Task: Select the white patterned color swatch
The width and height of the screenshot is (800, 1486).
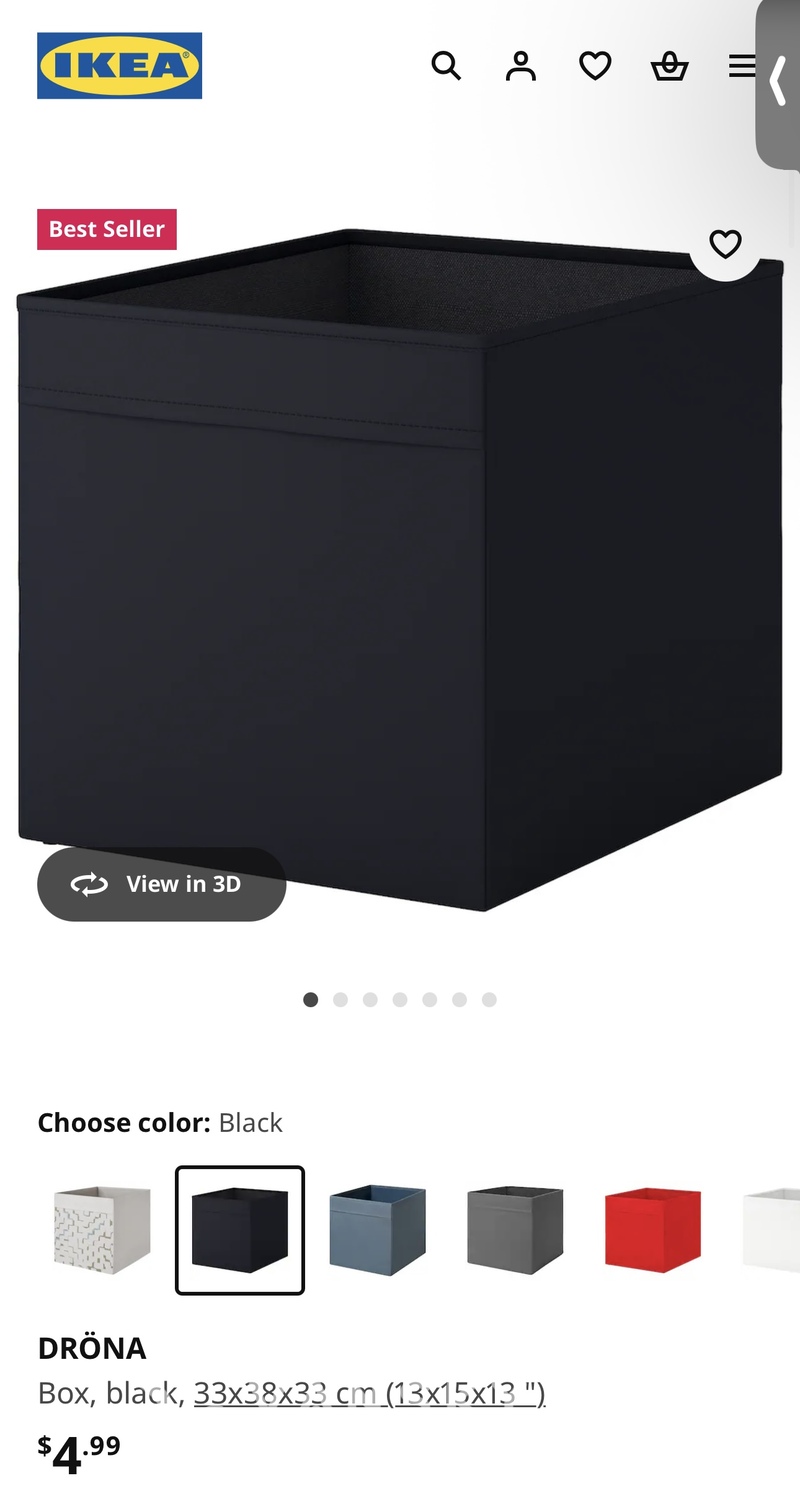Action: (102, 1230)
